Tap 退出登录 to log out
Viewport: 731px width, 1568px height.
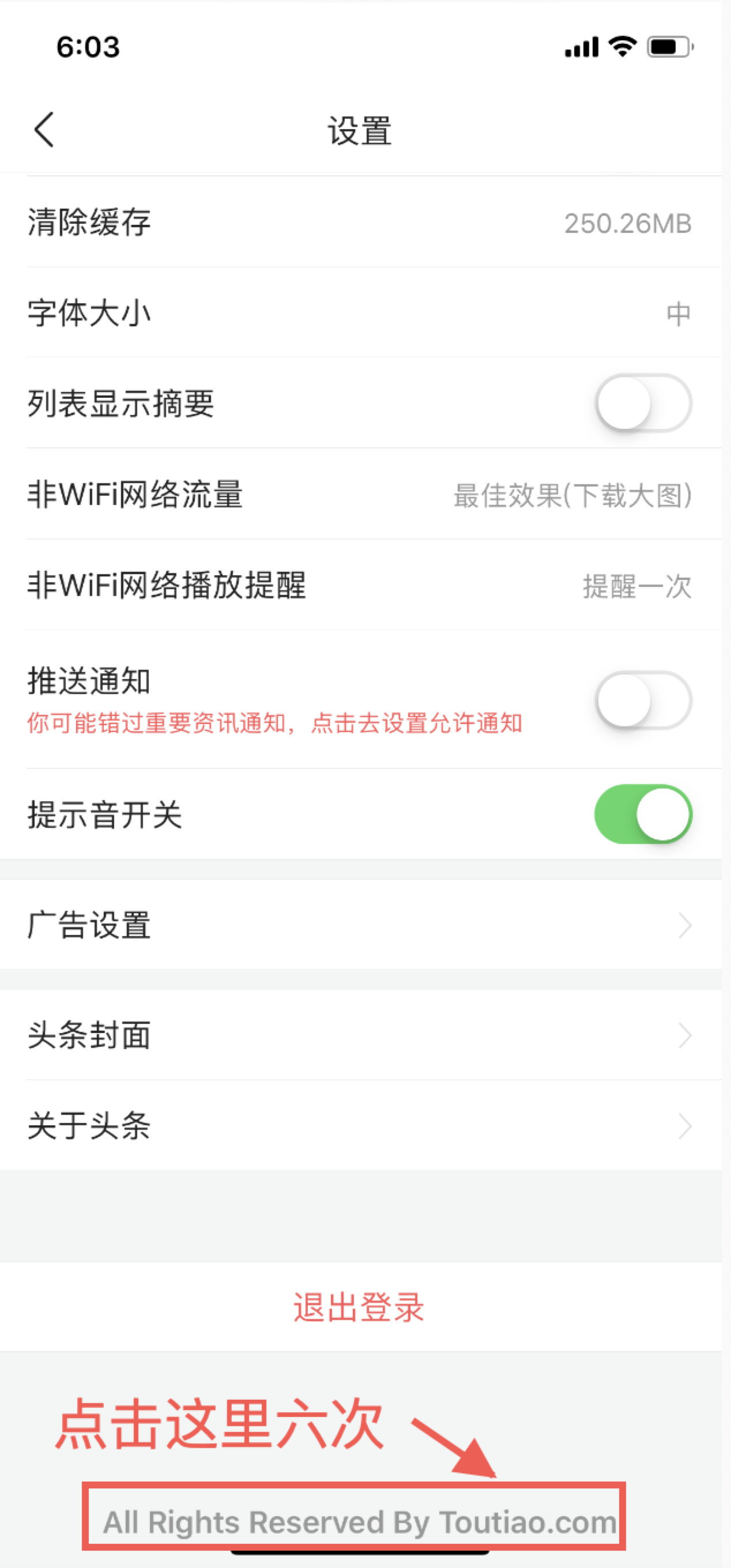coord(359,1307)
